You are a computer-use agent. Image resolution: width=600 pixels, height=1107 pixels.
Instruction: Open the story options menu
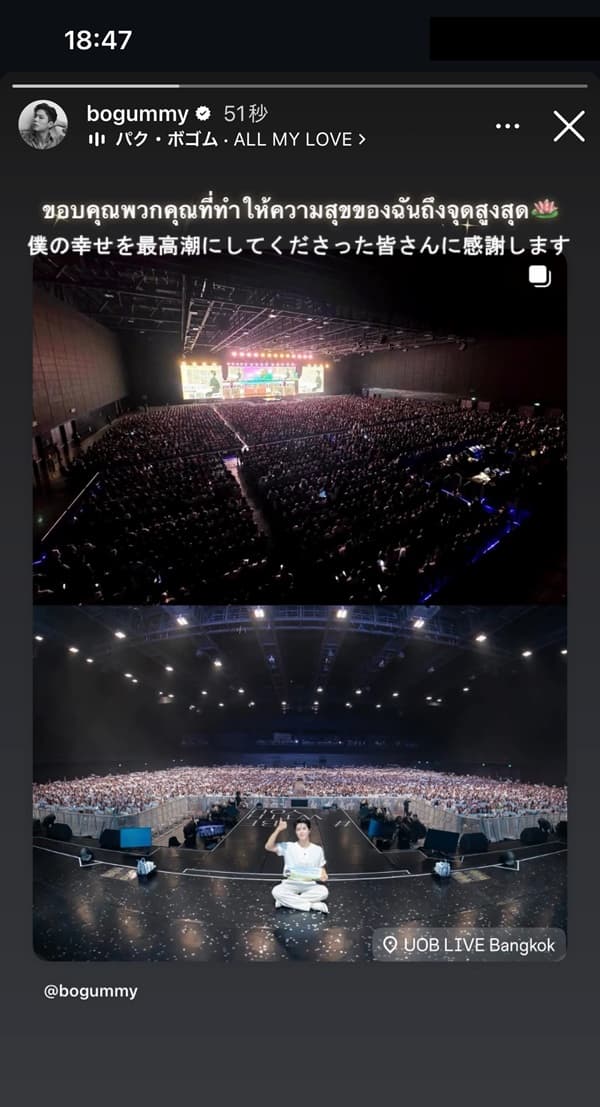508,126
